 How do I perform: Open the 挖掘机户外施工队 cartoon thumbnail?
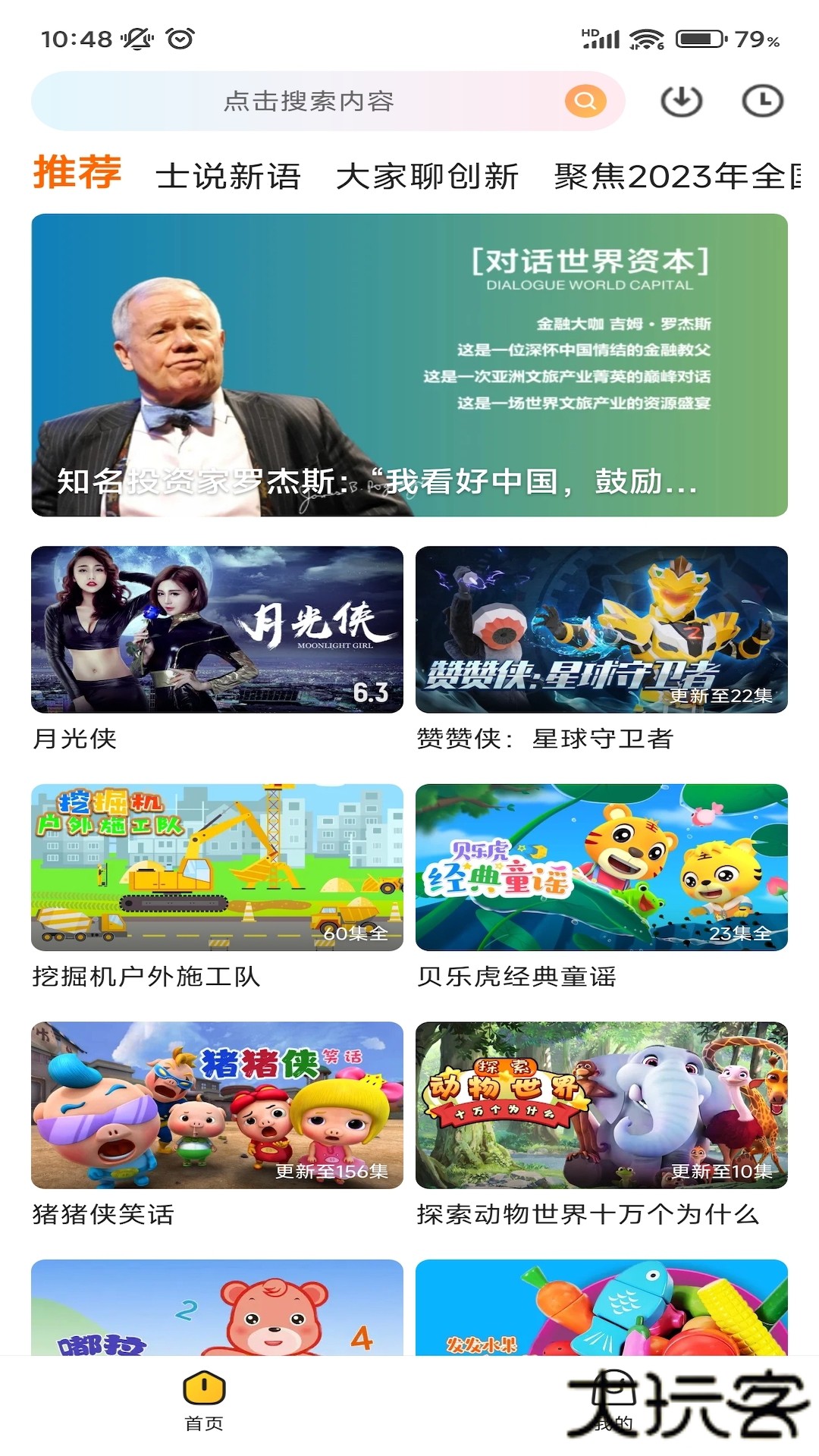point(215,867)
